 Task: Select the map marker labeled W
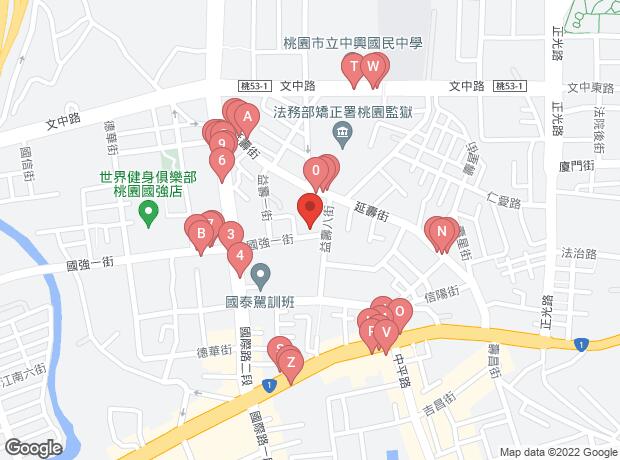click(x=372, y=68)
